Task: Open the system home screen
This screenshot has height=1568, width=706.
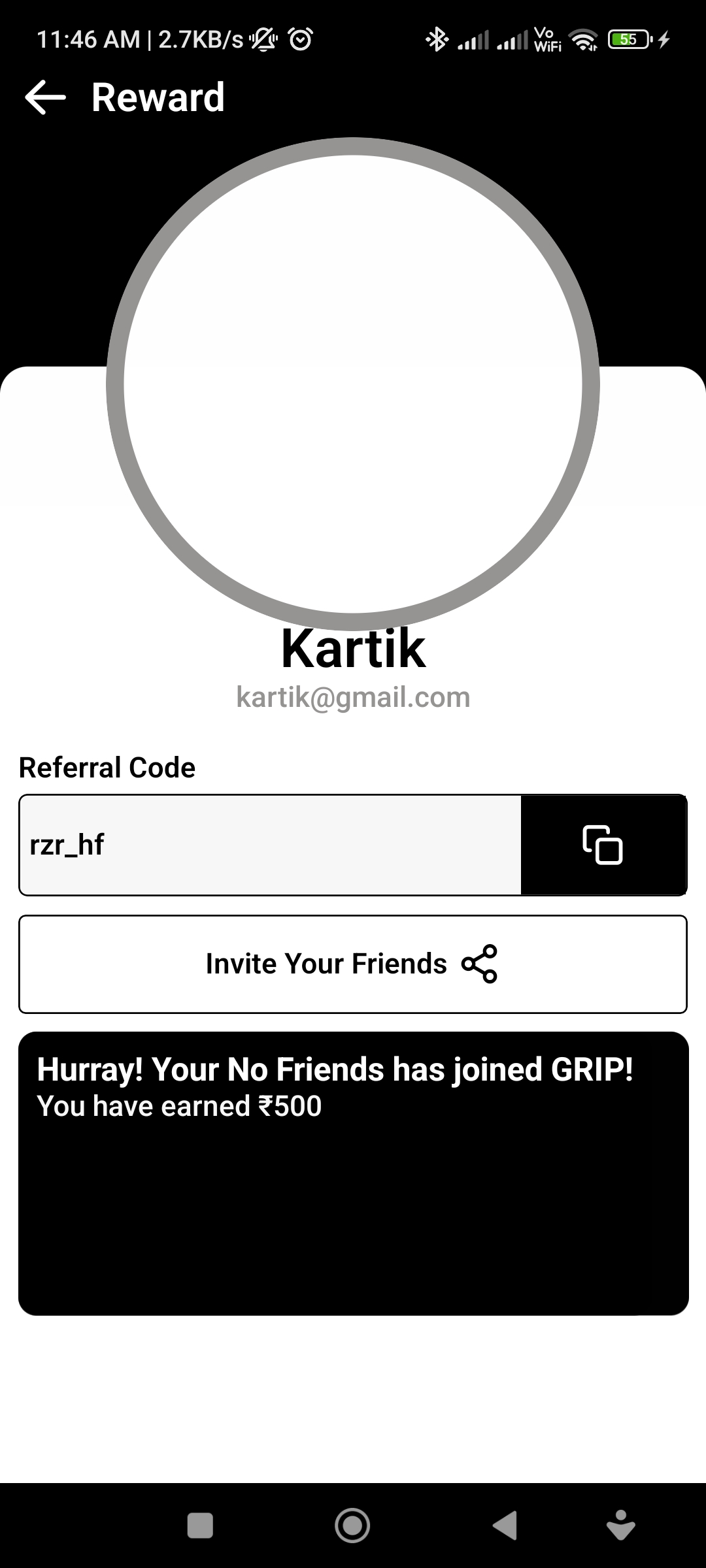Action: pos(352,1526)
